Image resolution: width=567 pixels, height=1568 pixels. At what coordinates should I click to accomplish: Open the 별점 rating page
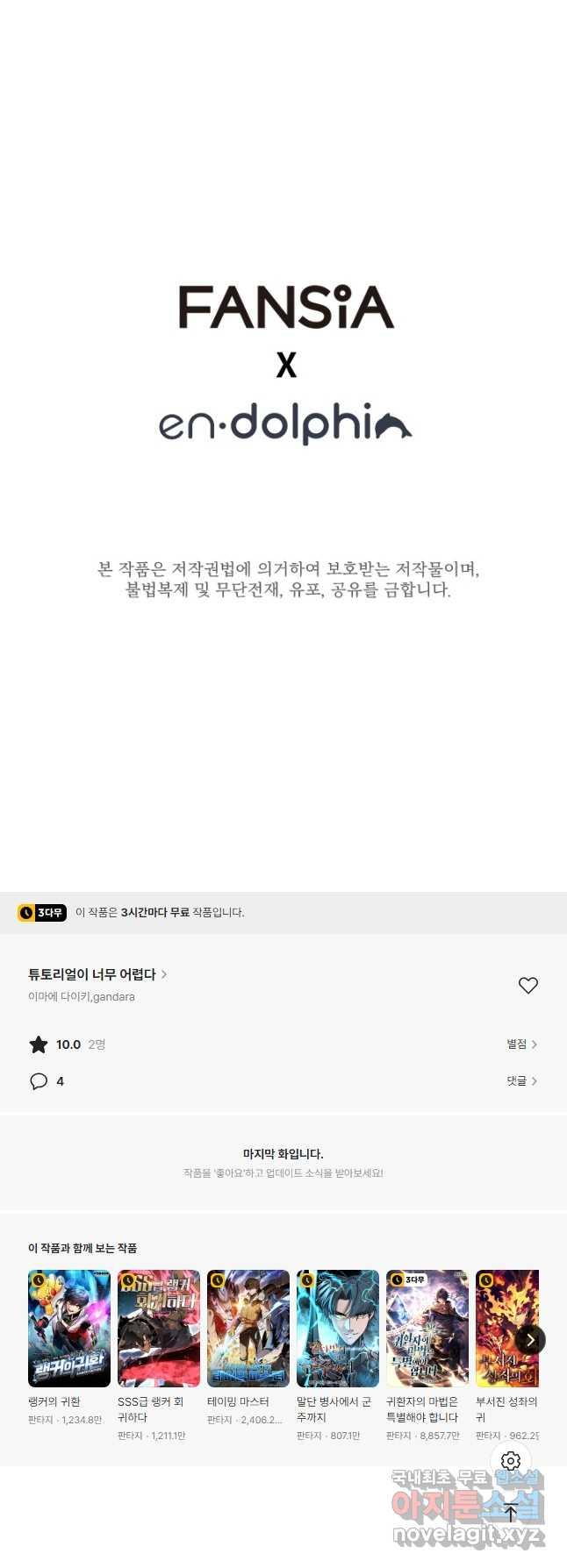[x=521, y=1044]
